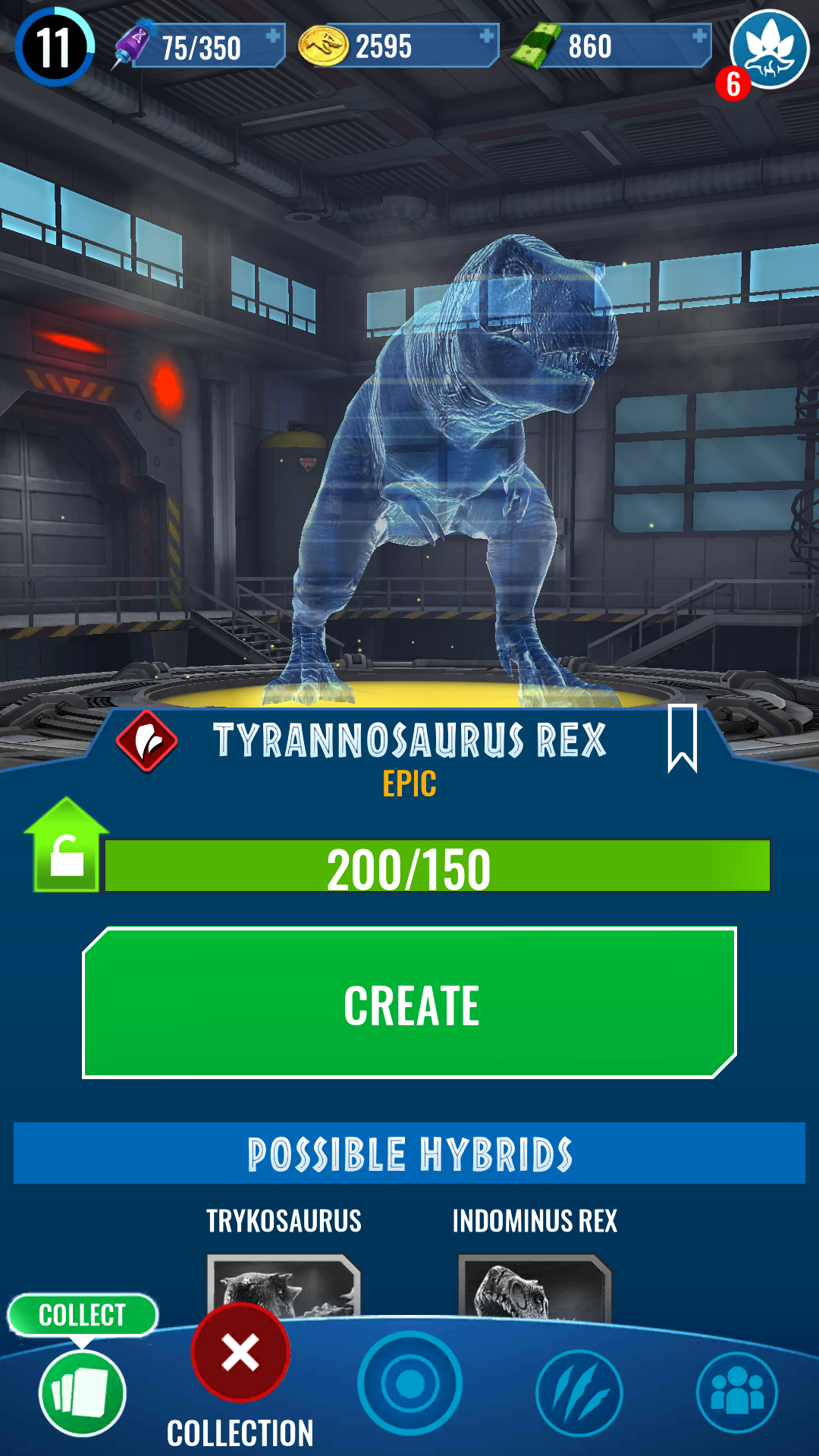Open the creature profile icon showing 6 notifications
Image resolution: width=819 pixels, height=1456 pixels.
768,49
